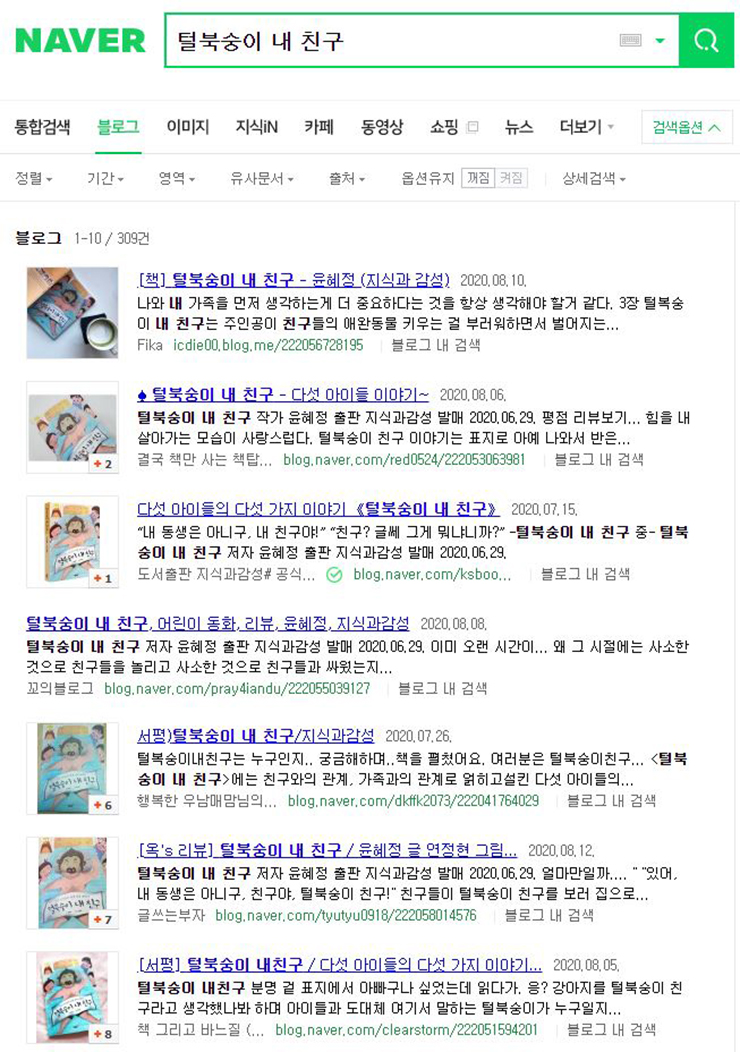Switch to the 이미지 tab
The height and width of the screenshot is (1052, 740).
(187, 127)
